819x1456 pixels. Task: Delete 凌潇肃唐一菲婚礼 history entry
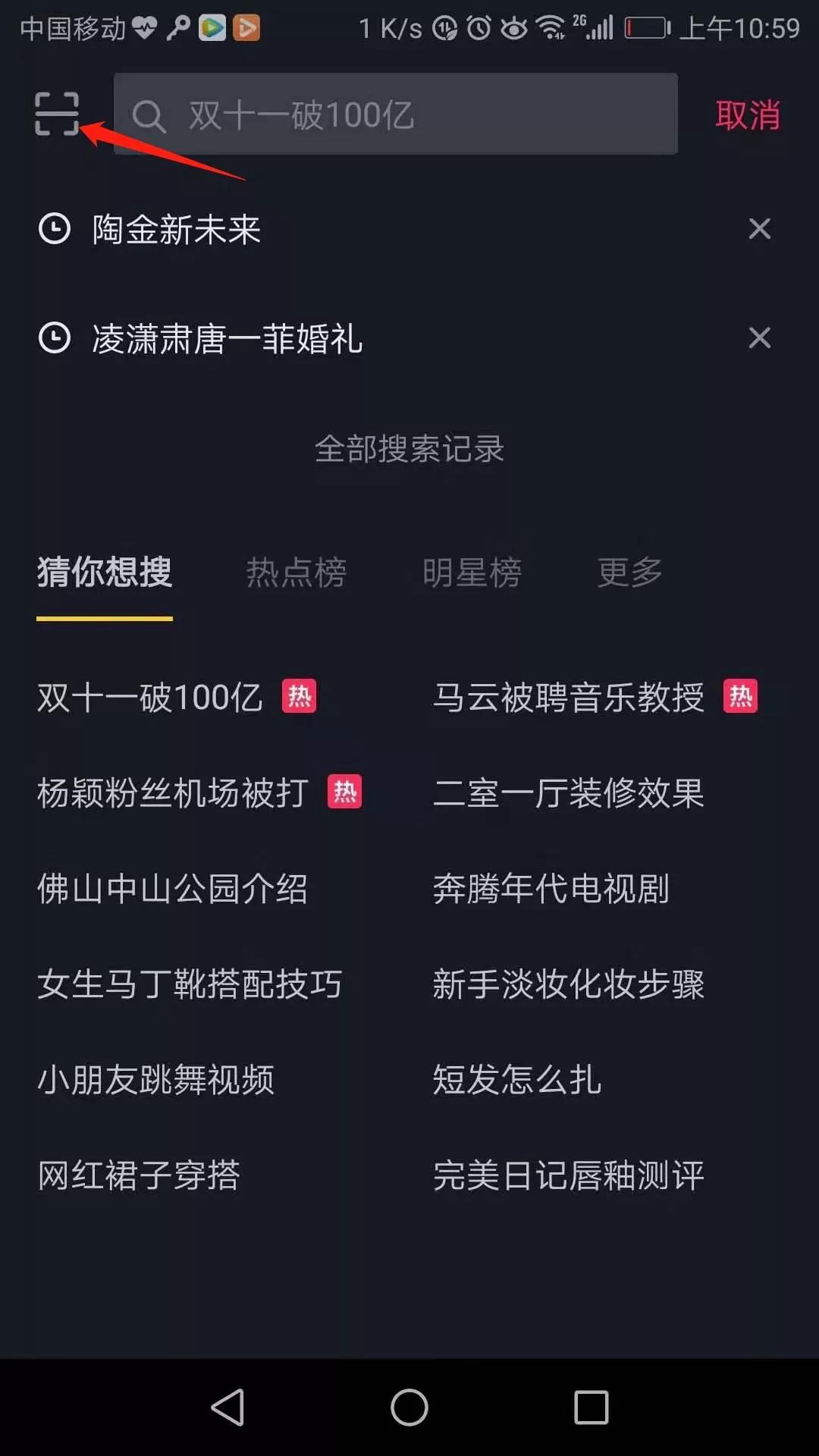tap(759, 337)
